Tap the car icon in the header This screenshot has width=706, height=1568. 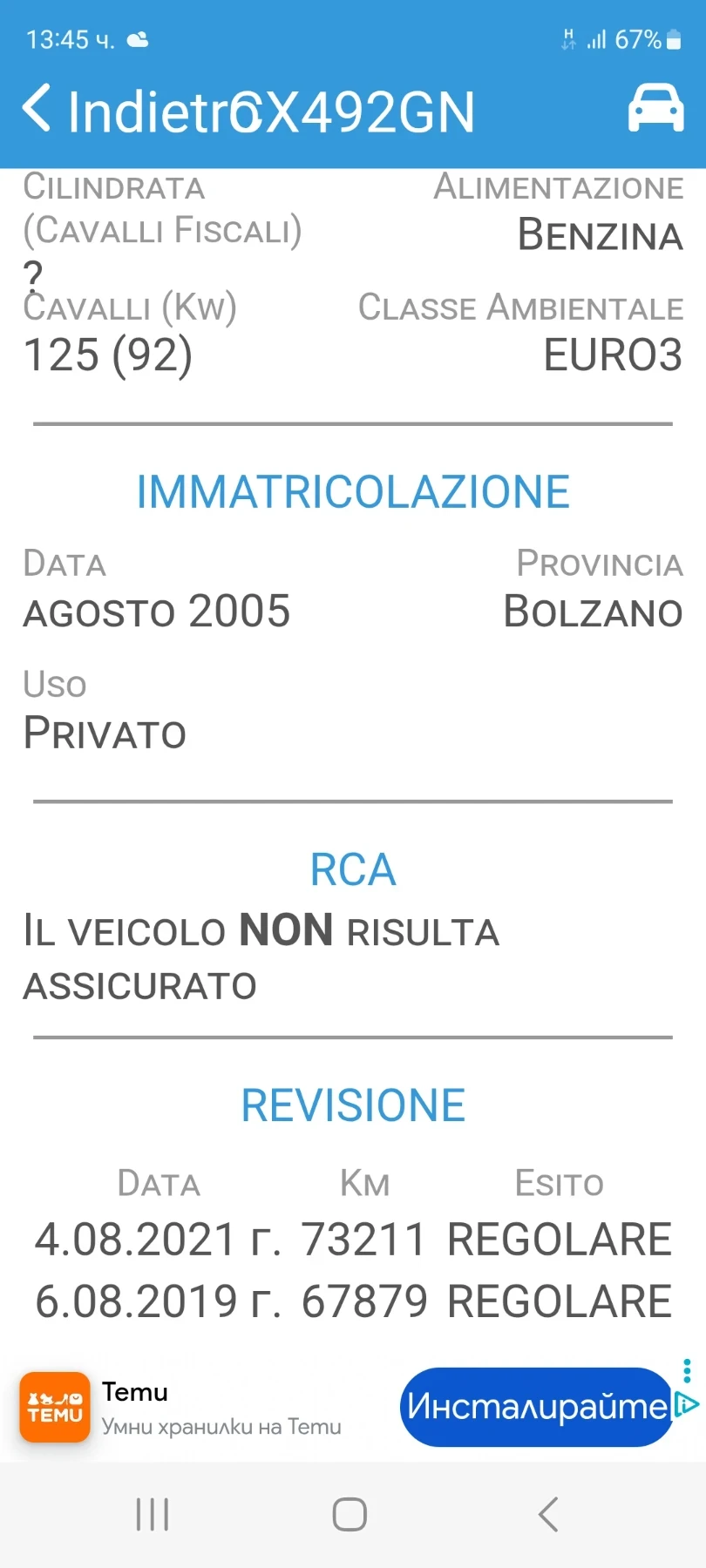click(x=655, y=109)
